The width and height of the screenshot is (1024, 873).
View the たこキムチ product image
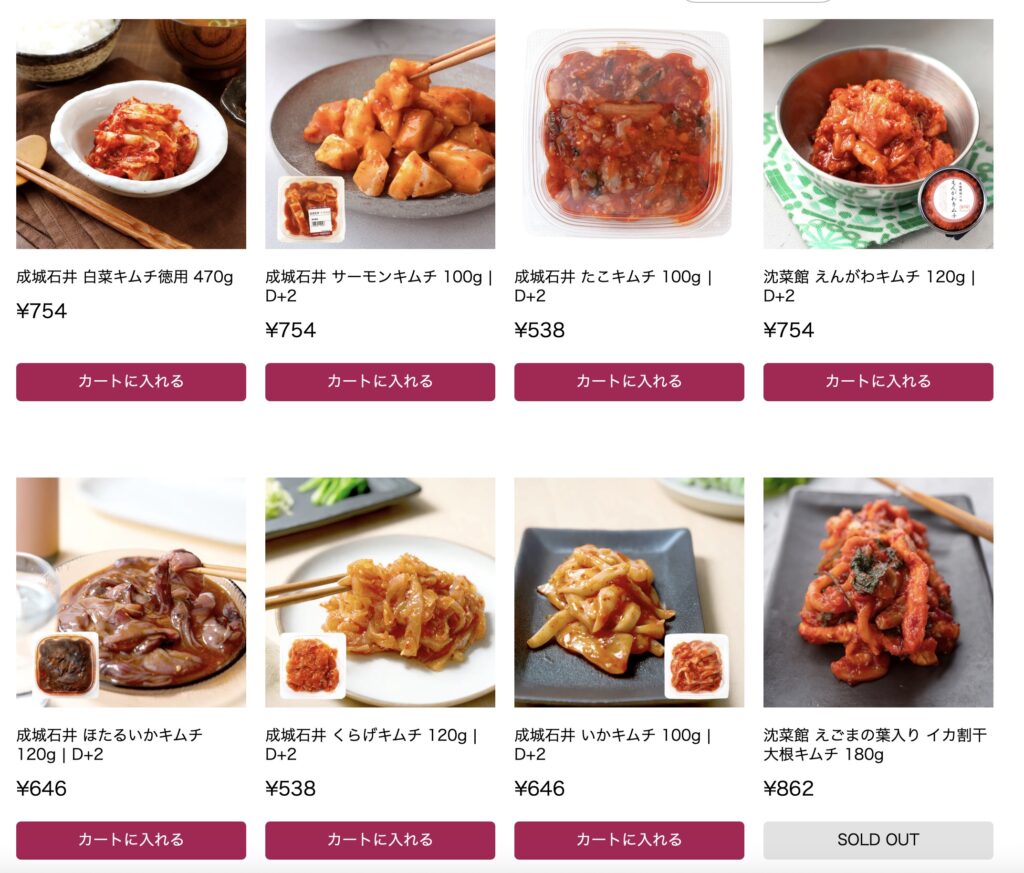tap(629, 134)
